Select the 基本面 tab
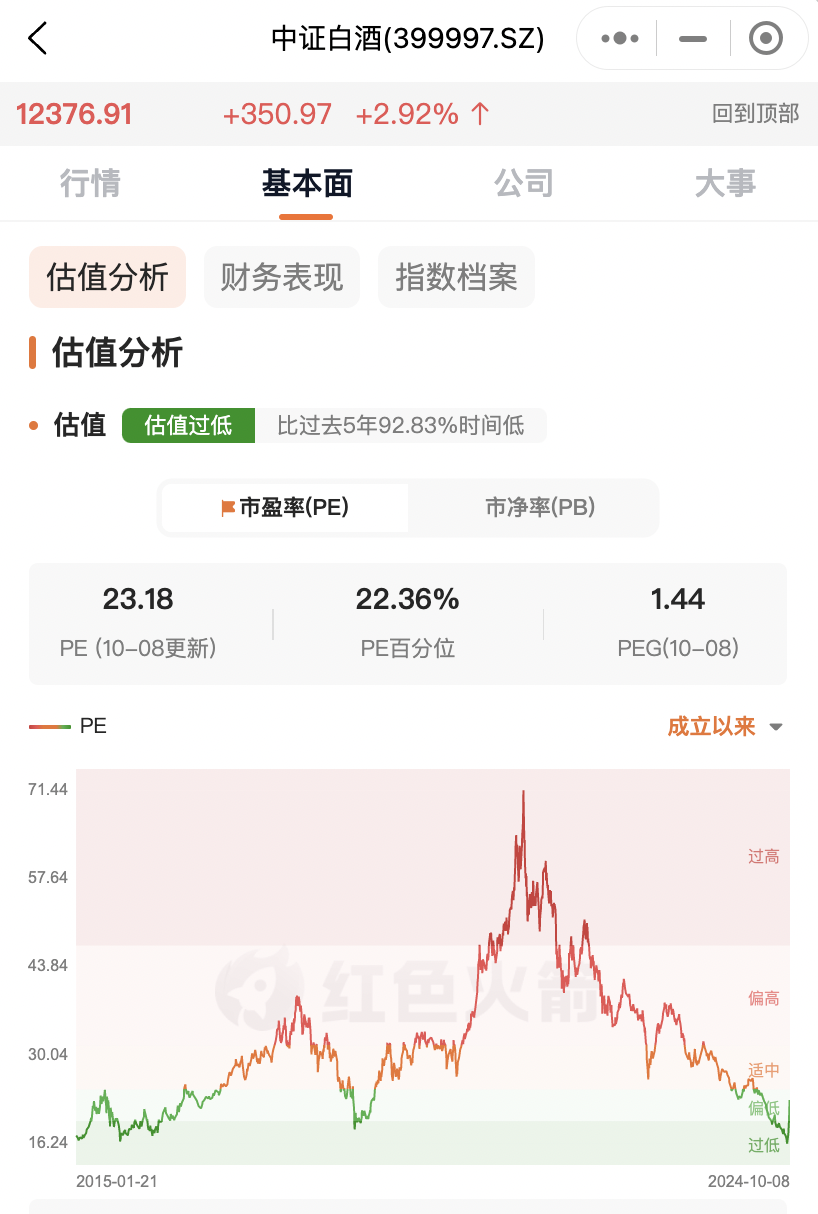 pos(306,184)
